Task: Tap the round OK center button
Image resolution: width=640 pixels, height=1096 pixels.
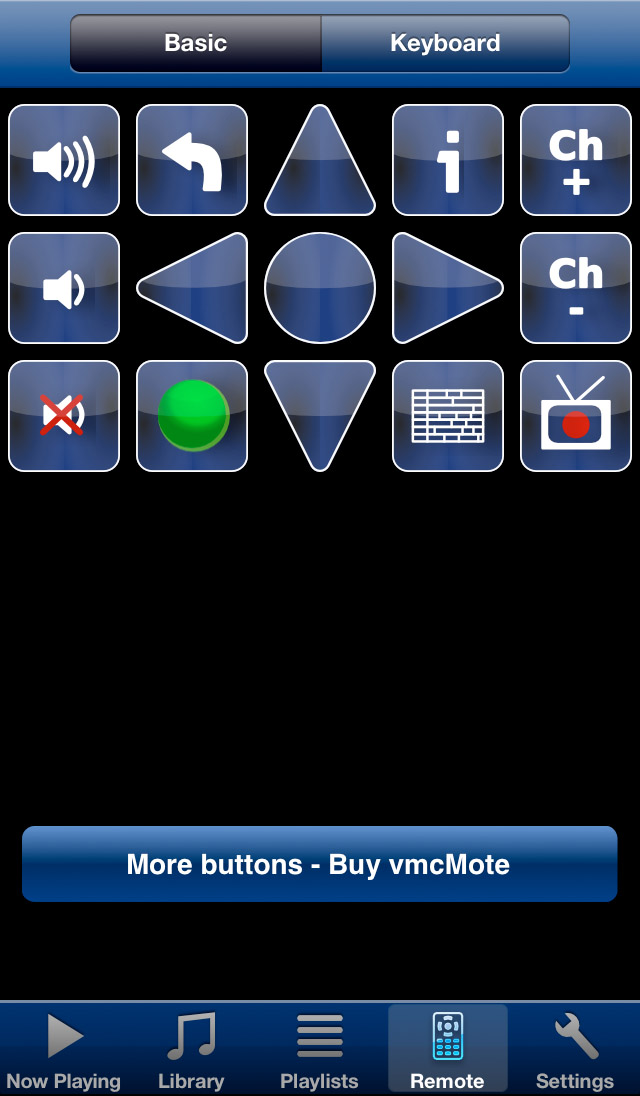Action: point(320,288)
